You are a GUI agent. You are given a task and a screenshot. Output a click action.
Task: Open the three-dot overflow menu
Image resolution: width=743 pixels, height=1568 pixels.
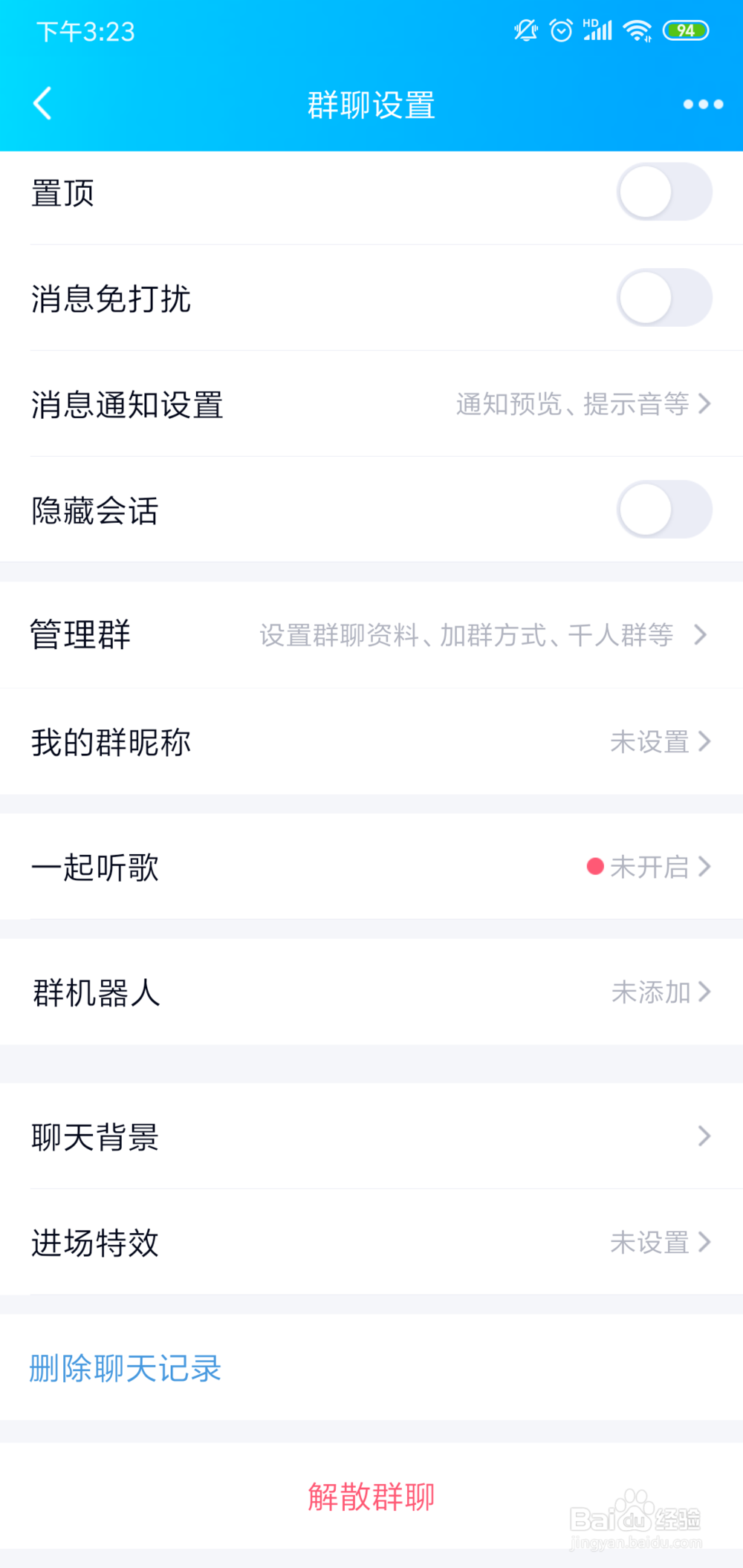point(703,104)
